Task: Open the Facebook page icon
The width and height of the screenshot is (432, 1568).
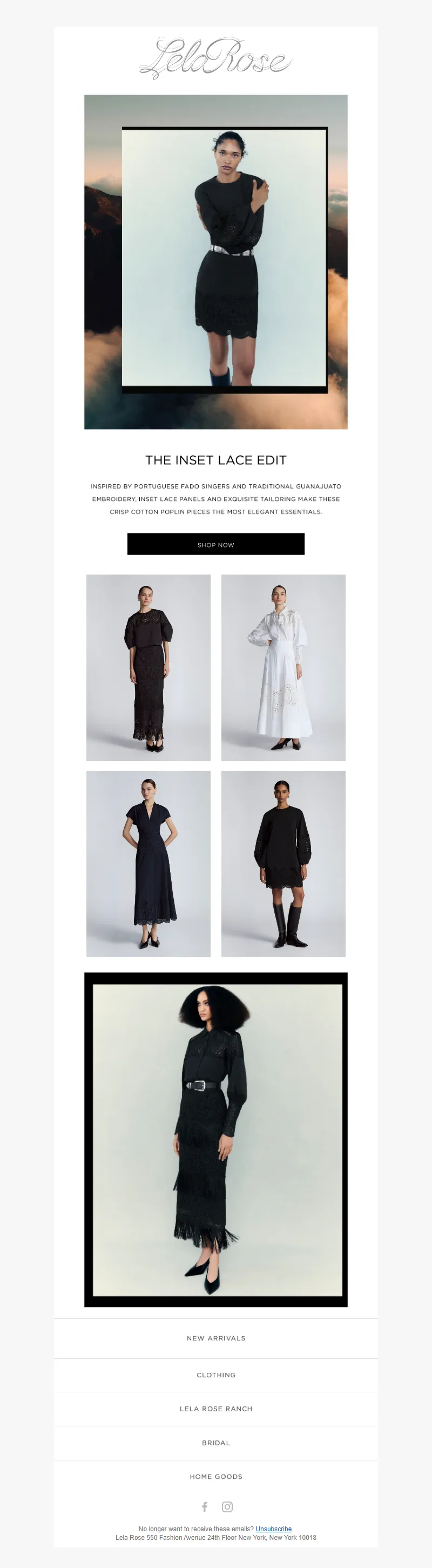Action: pos(205,1506)
